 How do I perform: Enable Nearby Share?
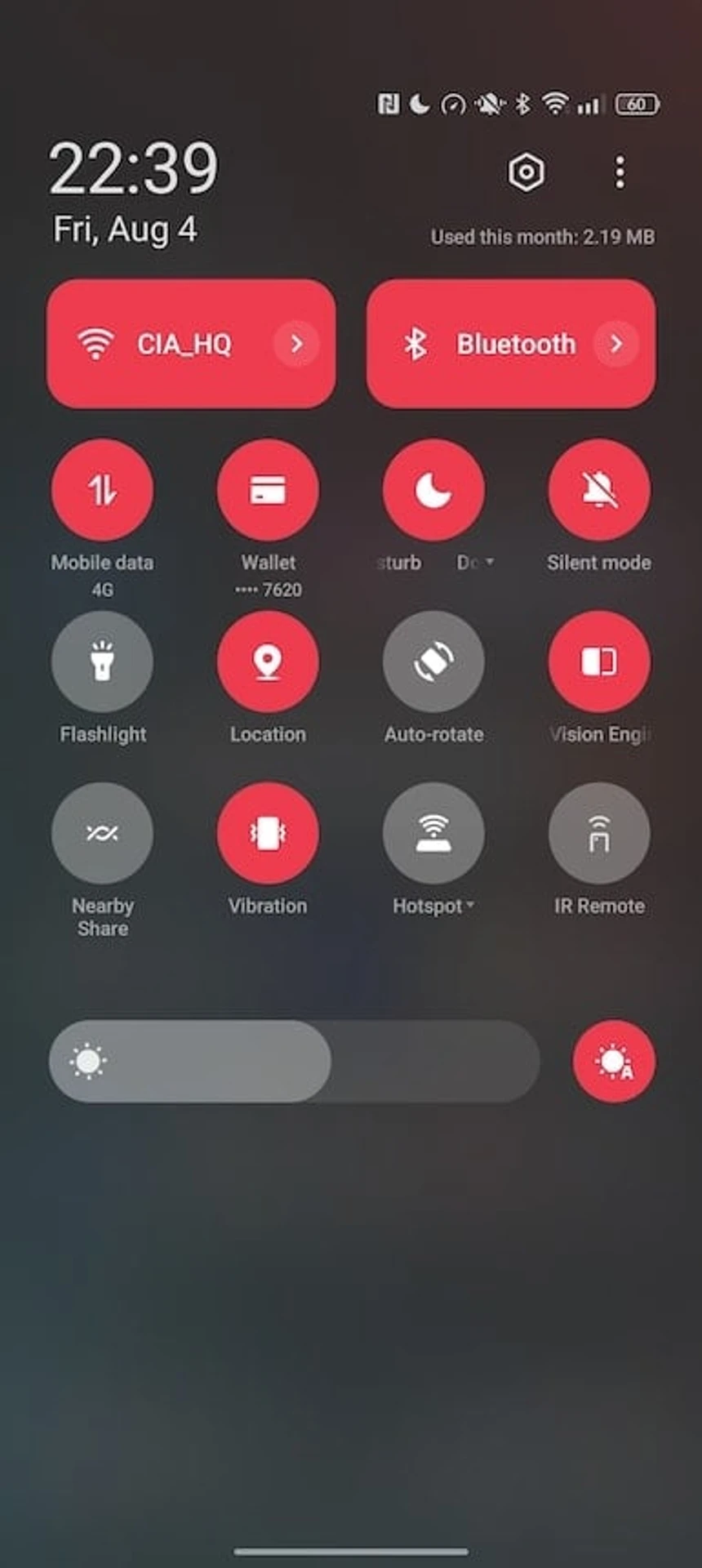tap(102, 833)
